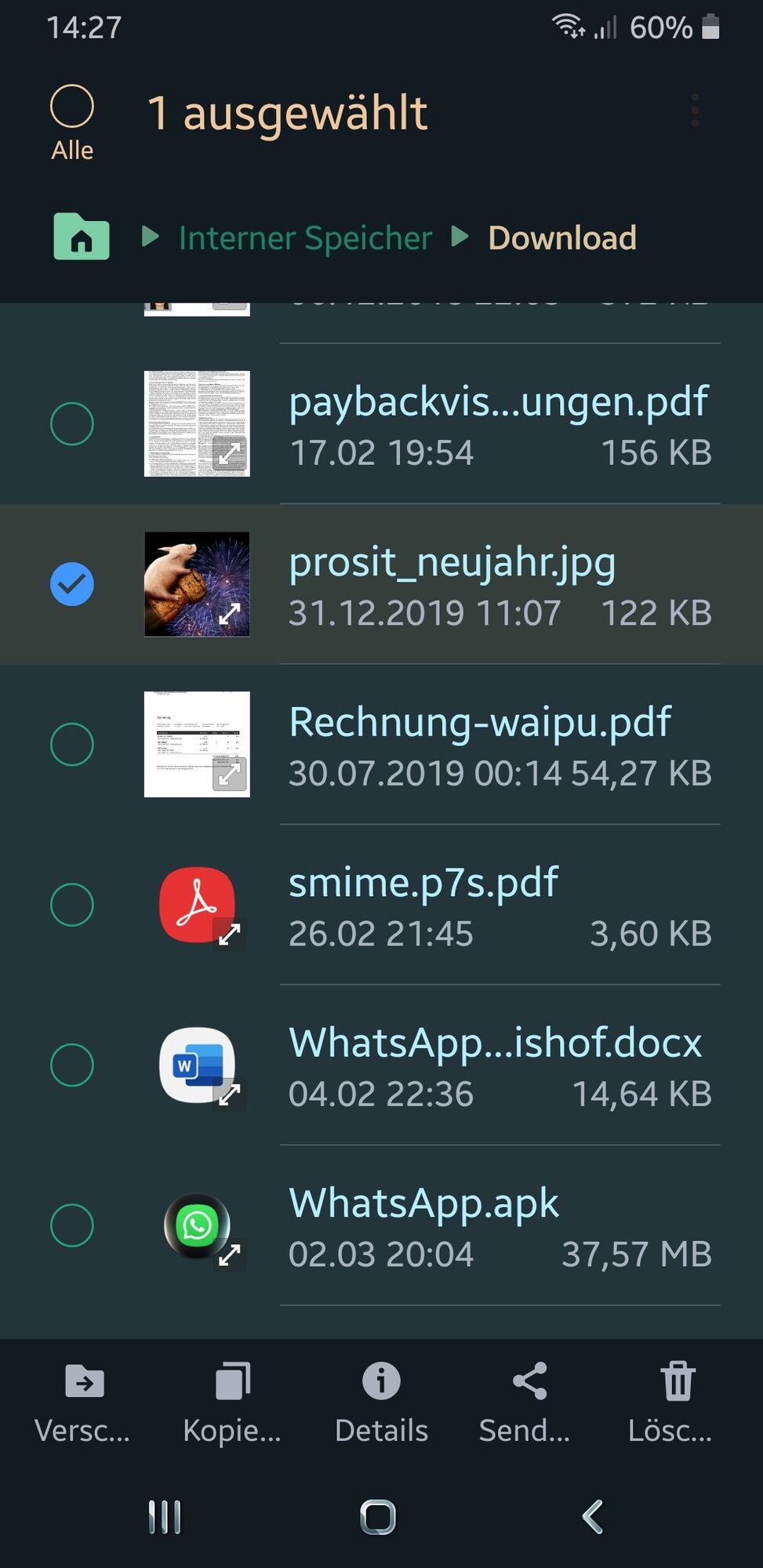763x1568 pixels.
Task: Deselect the prosit_neujahr.jpg checkbox
Action: (72, 584)
